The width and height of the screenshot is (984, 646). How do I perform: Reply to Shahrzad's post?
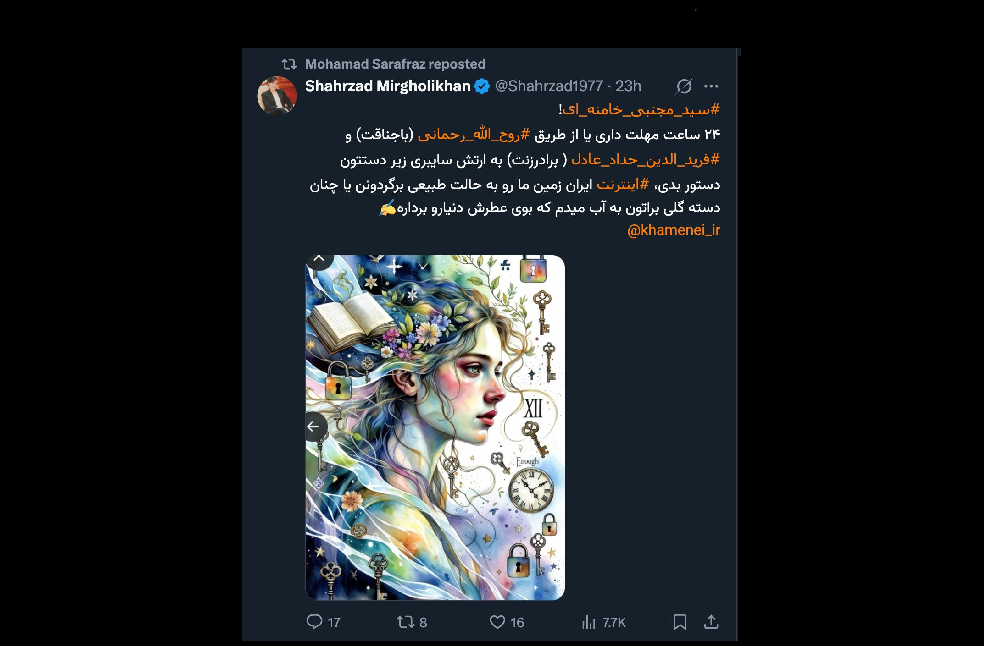(315, 622)
